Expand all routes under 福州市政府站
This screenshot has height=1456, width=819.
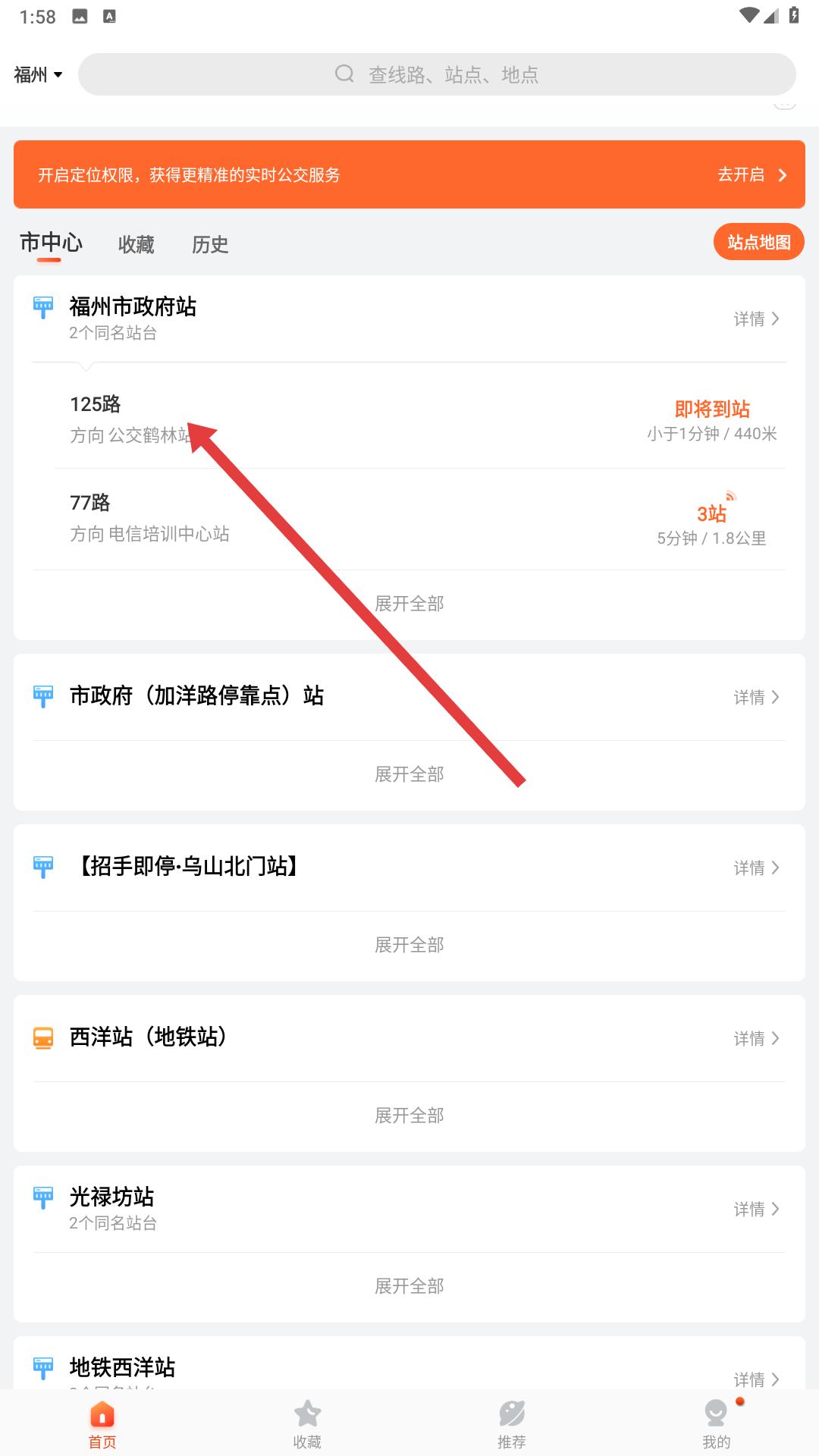coord(409,604)
